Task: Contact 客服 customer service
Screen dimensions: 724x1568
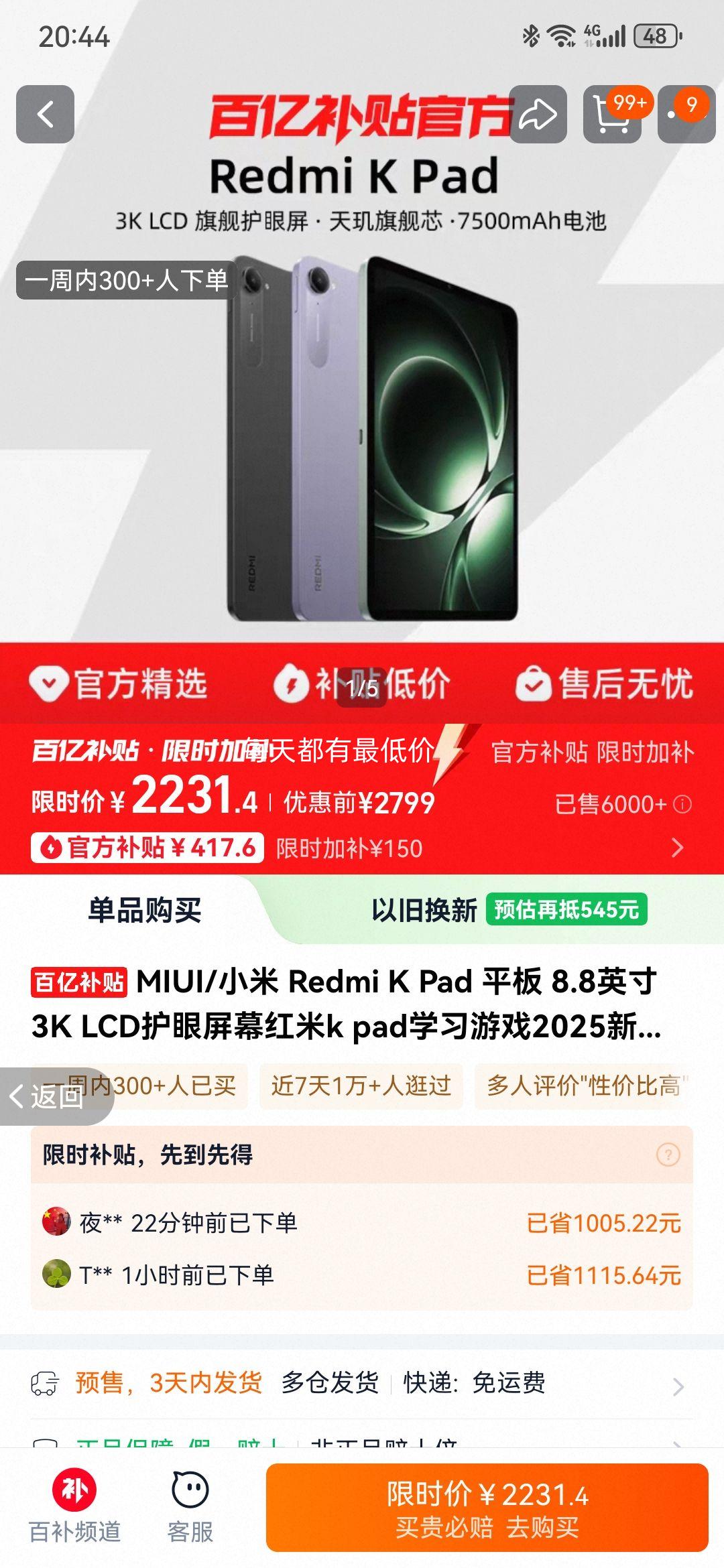Action: pos(190,1500)
